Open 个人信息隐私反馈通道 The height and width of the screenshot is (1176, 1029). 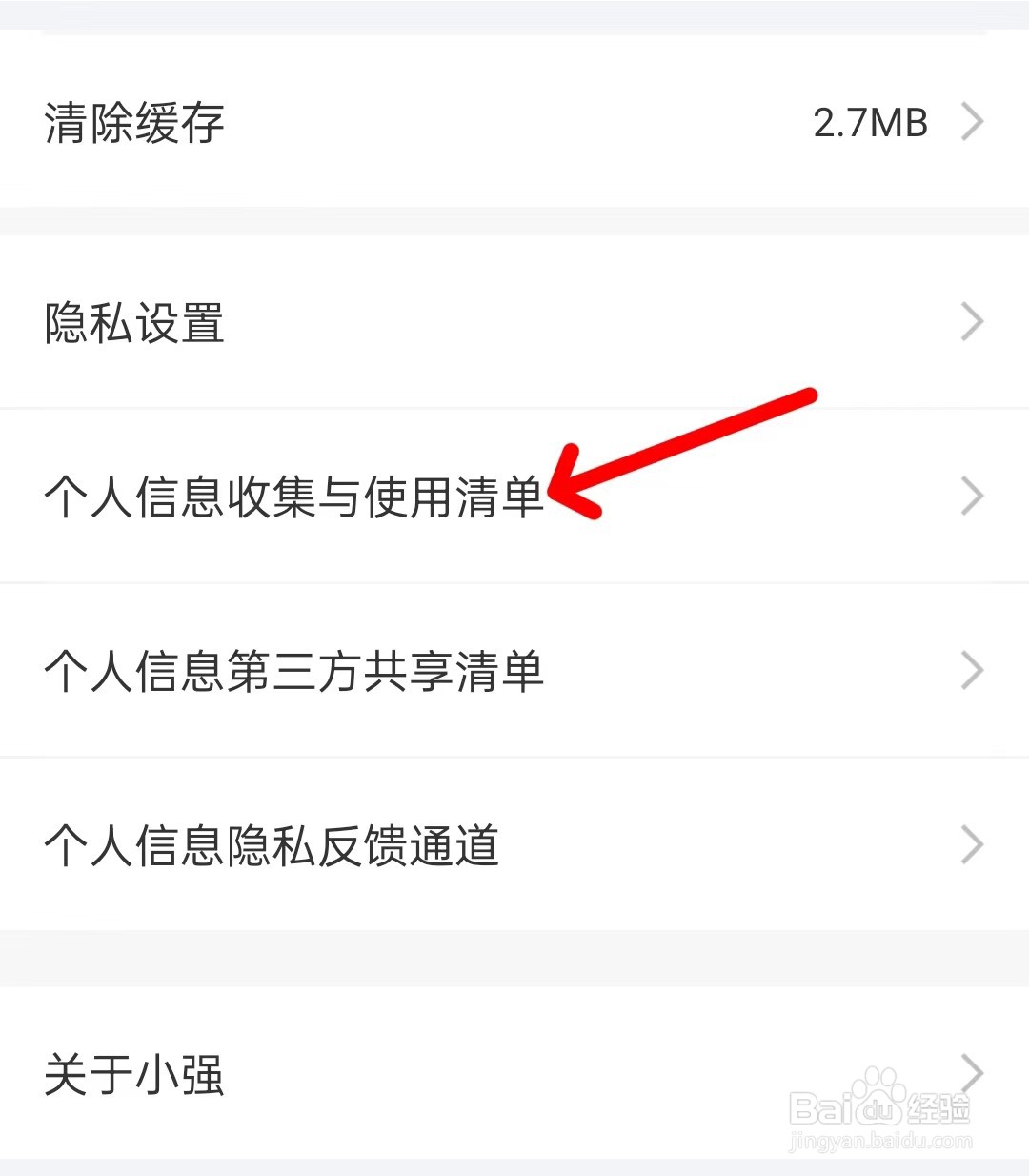pyautogui.click(x=273, y=844)
